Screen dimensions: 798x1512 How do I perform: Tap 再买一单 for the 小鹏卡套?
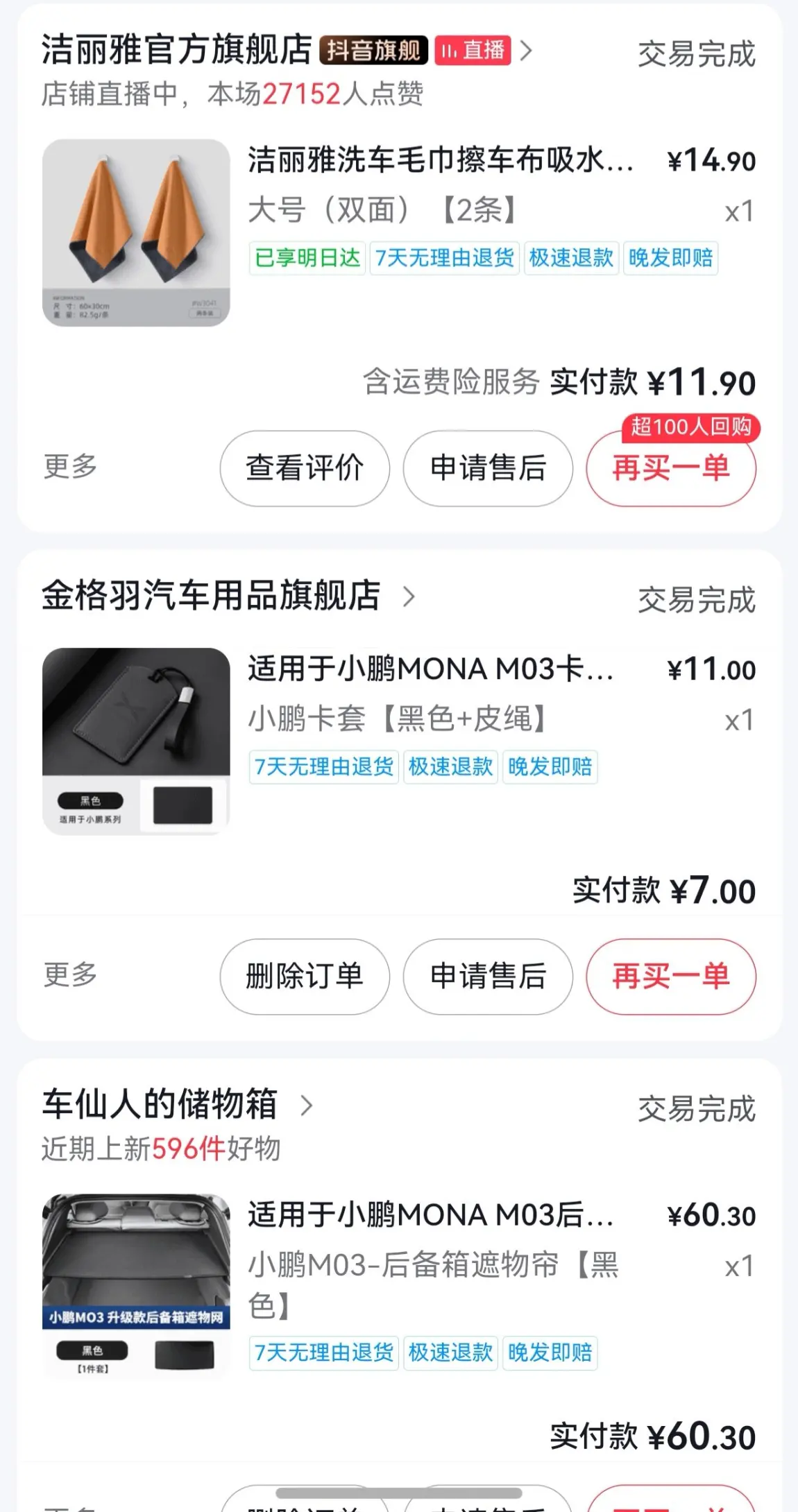click(671, 977)
